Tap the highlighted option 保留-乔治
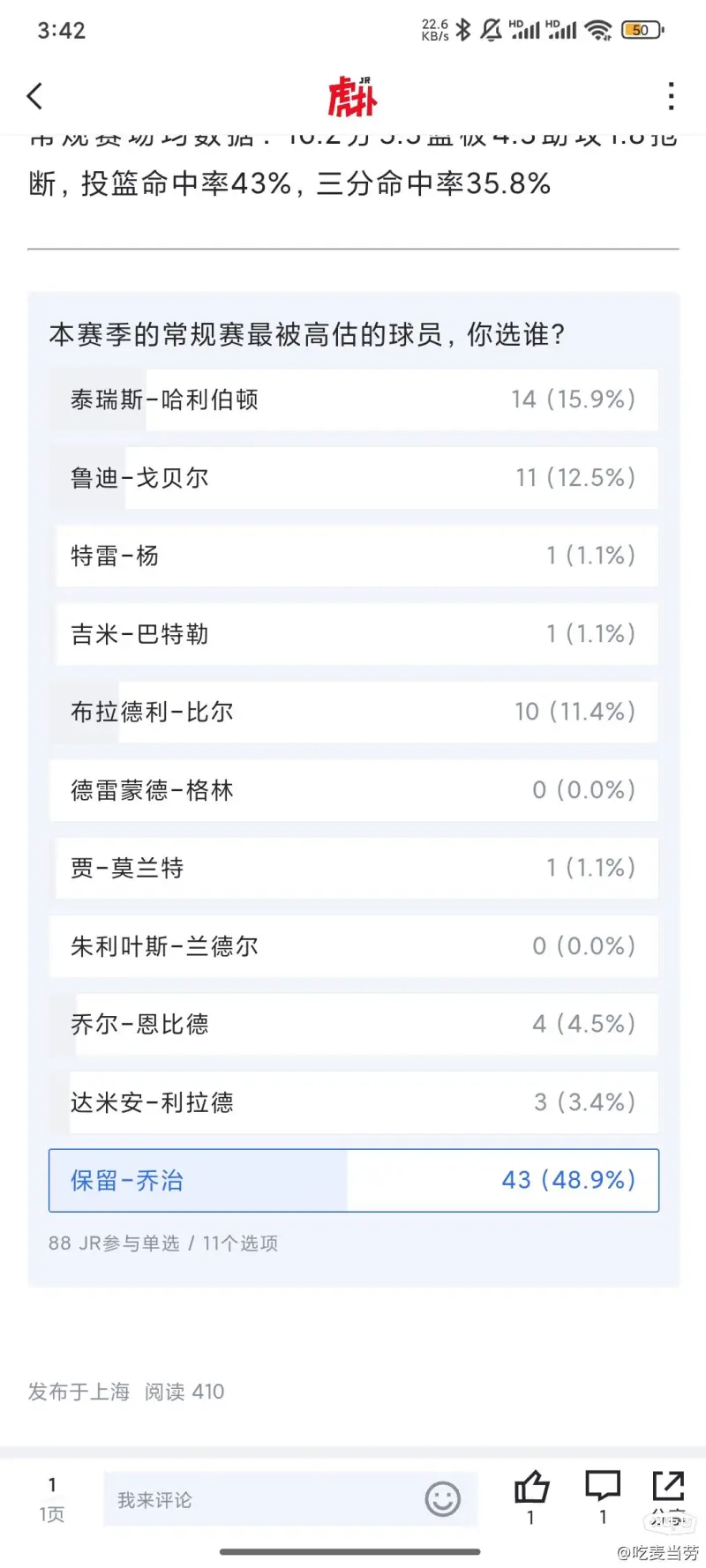 point(354,1180)
